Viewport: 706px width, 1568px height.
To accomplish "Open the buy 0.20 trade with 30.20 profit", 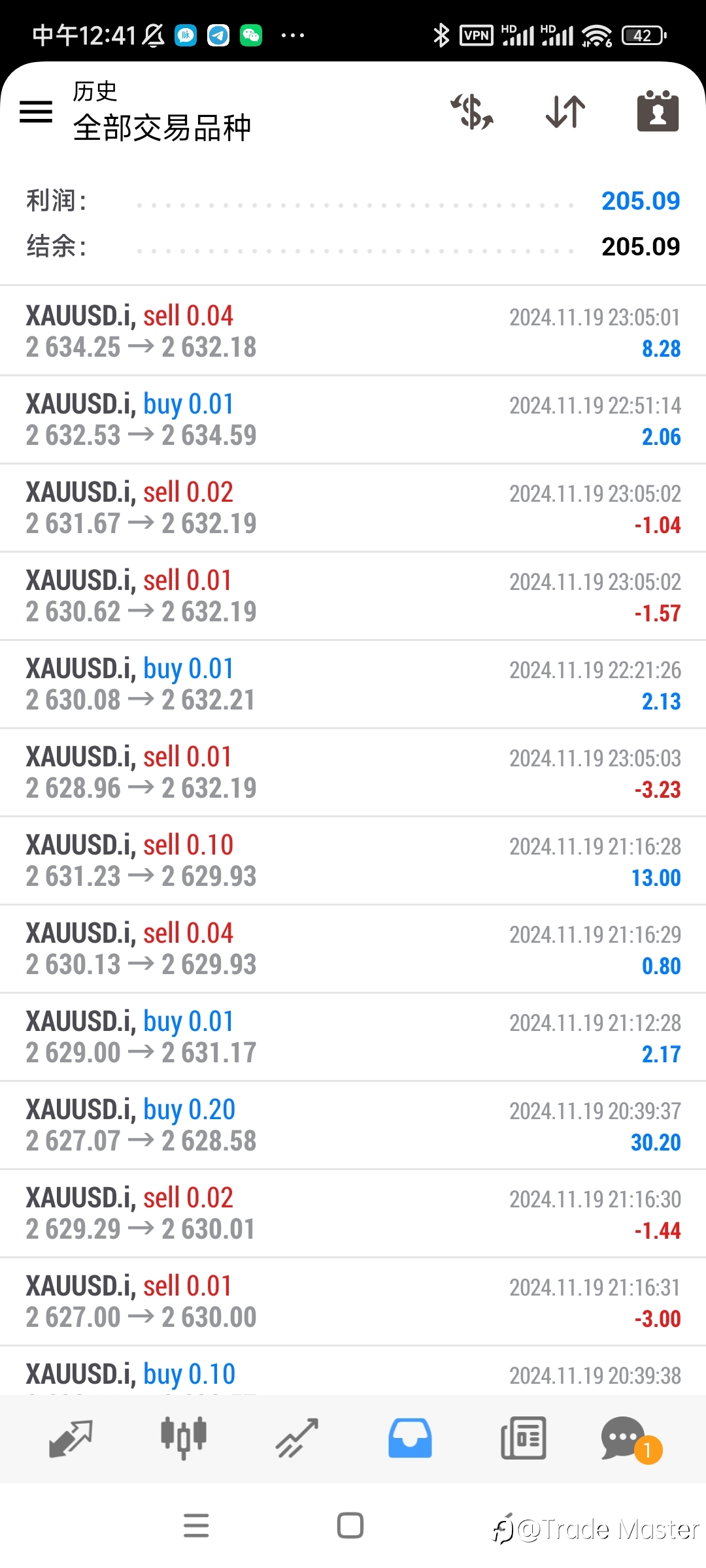I will click(353, 1125).
